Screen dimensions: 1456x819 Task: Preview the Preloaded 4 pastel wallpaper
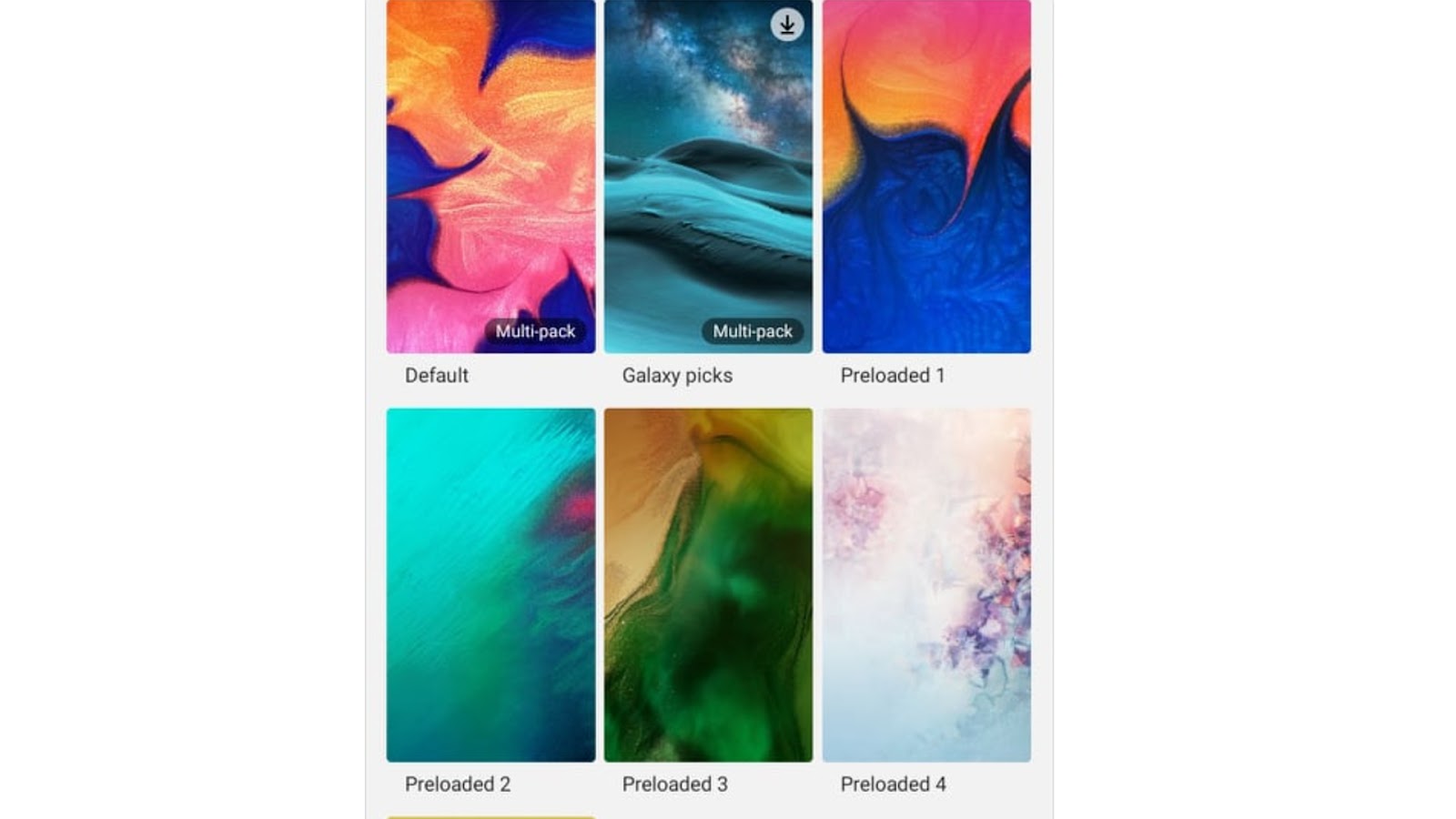coord(926,585)
